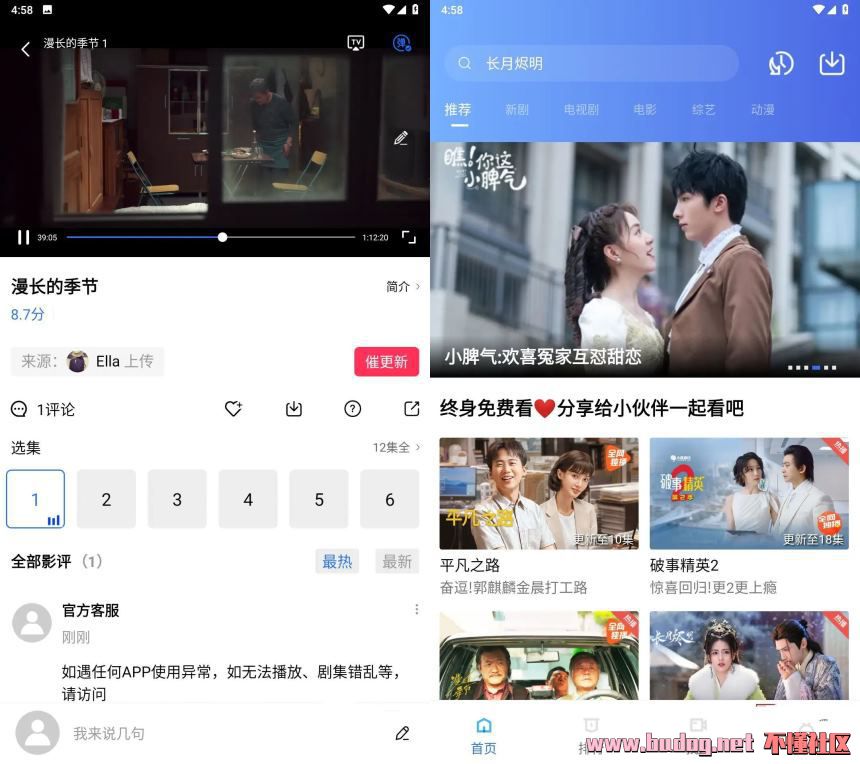
Task: Open the 平凡之路 card
Action: point(539,495)
